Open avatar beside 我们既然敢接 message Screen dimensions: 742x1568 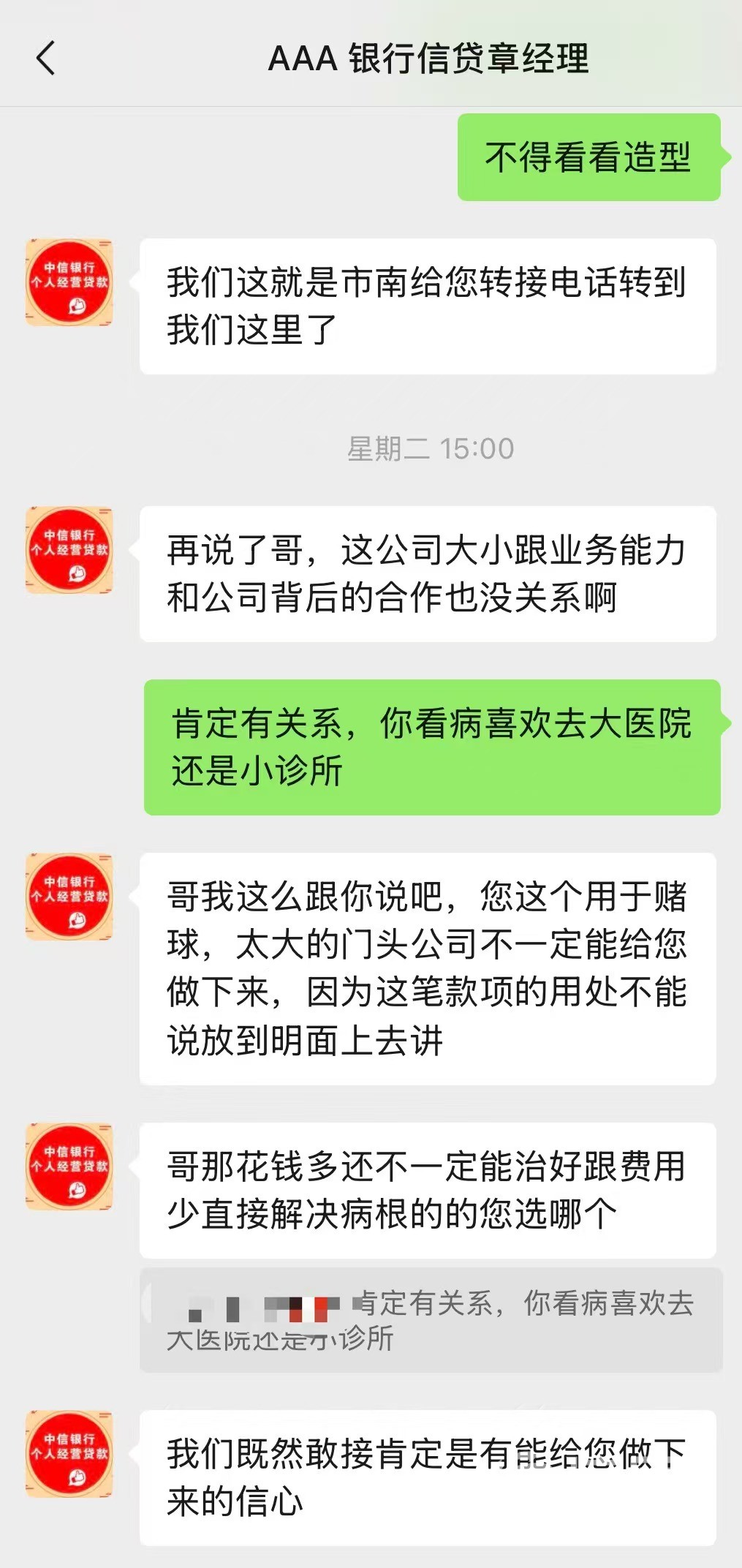click(x=69, y=1454)
